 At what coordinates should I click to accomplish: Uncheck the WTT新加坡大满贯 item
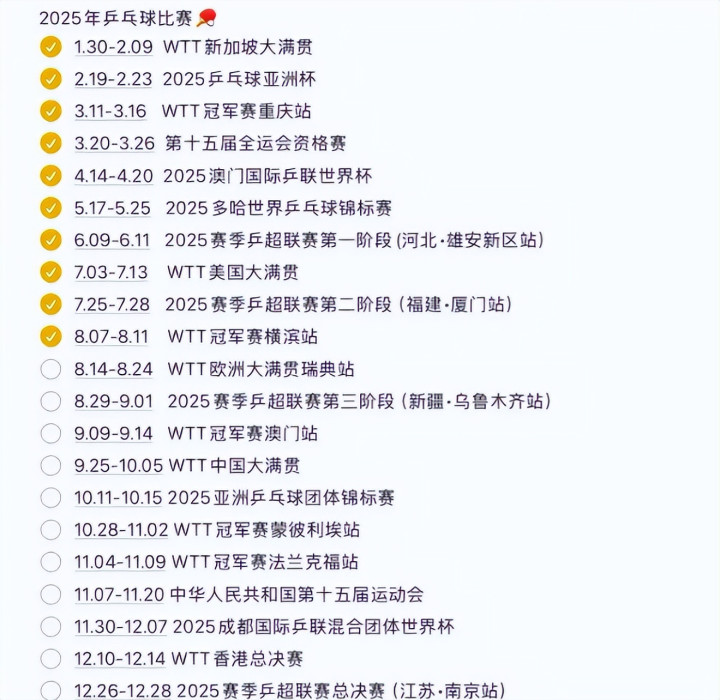50,47
